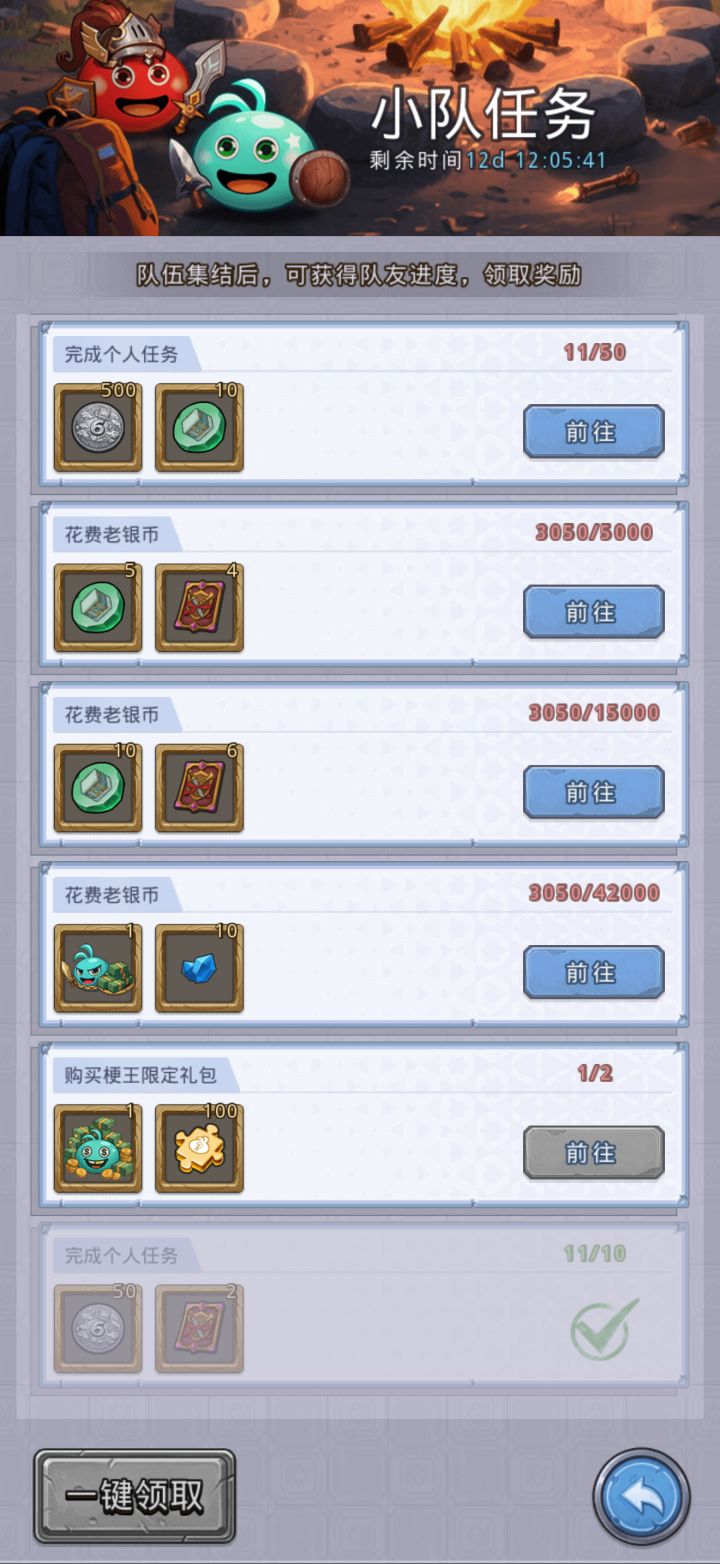The height and width of the screenshot is (1564, 720).
Task: Tap 前往 for the 梗王限定礼包 task
Action: (x=594, y=1151)
